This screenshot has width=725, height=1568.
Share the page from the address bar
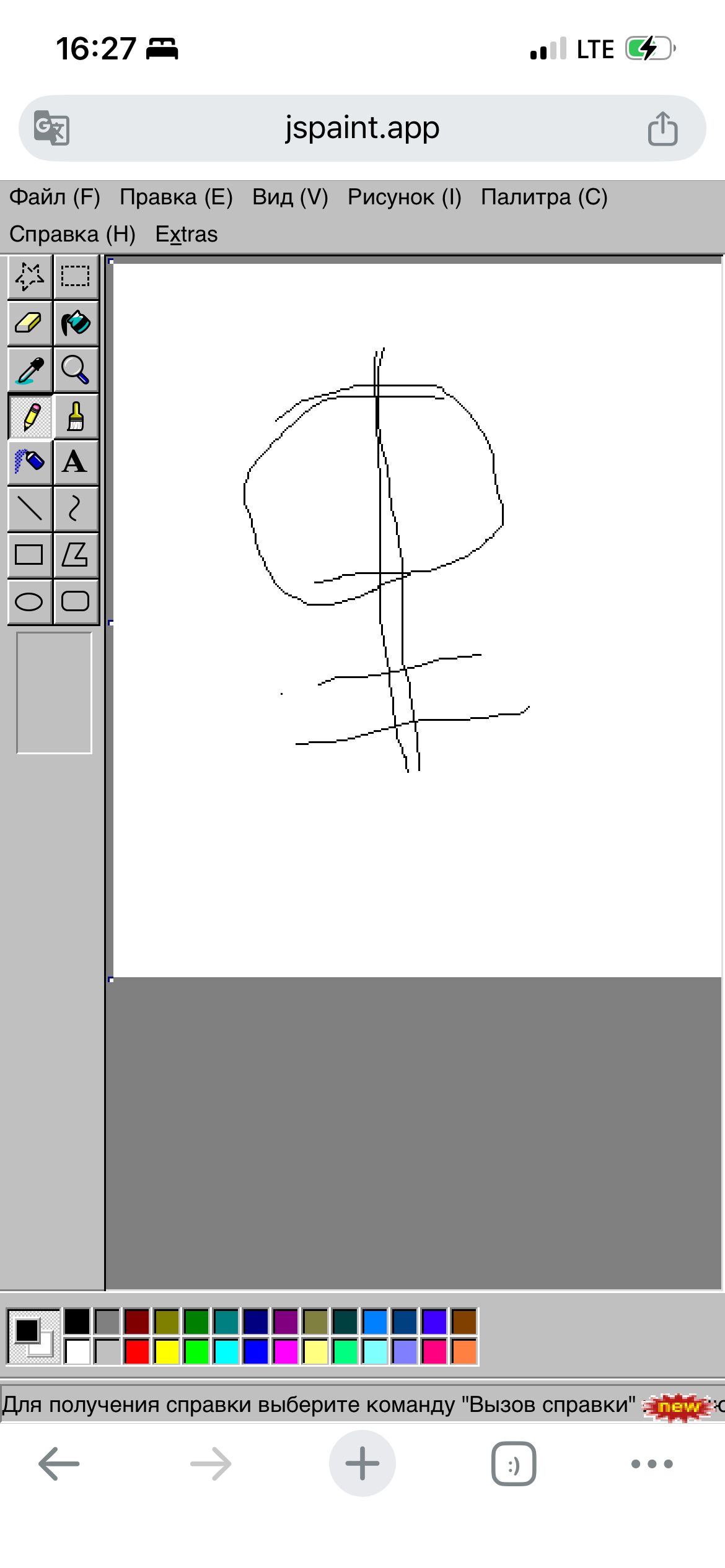(x=662, y=129)
